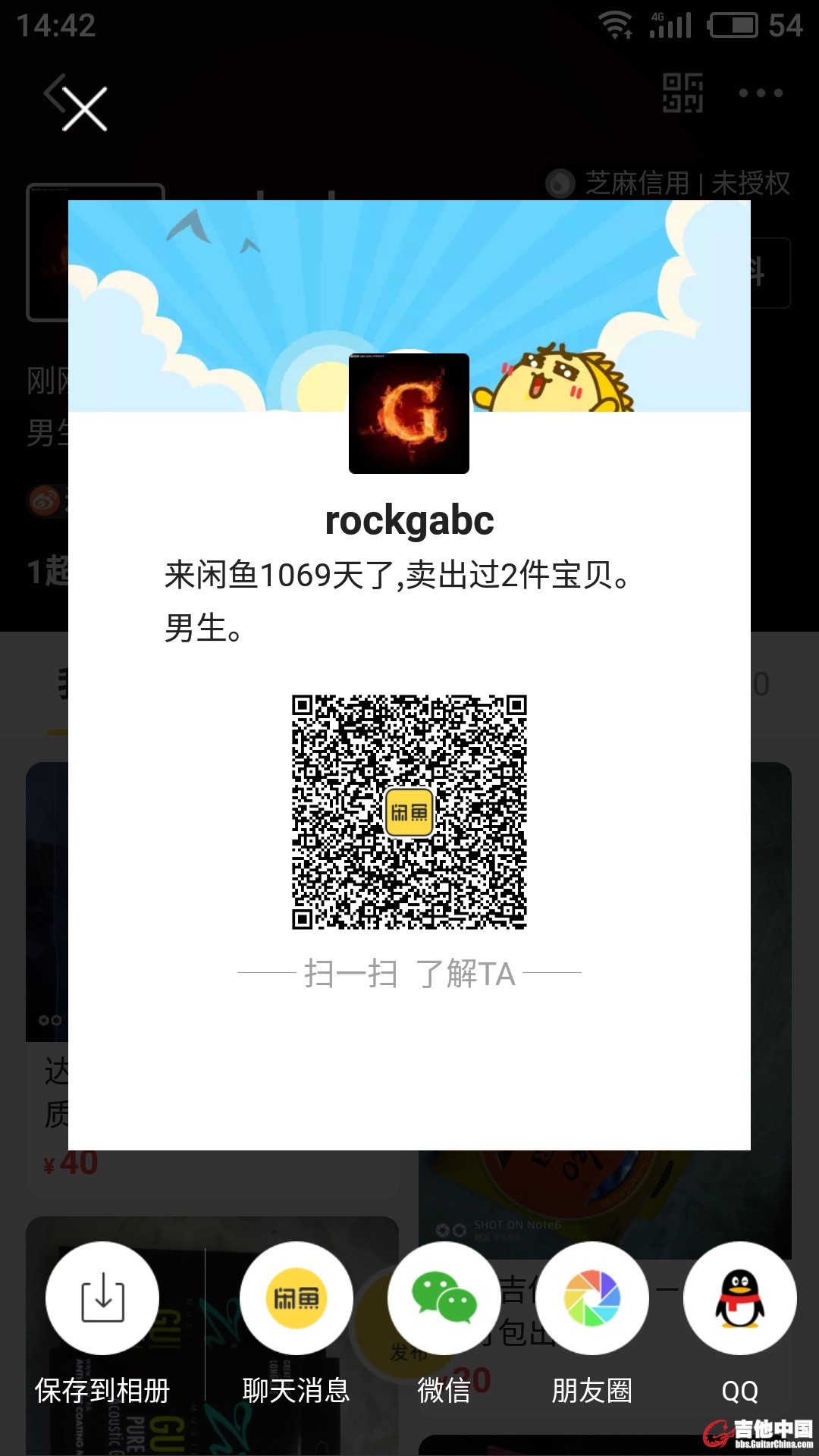Save the QR card to the album
Screen dimensions: 819x1456
[102, 1298]
